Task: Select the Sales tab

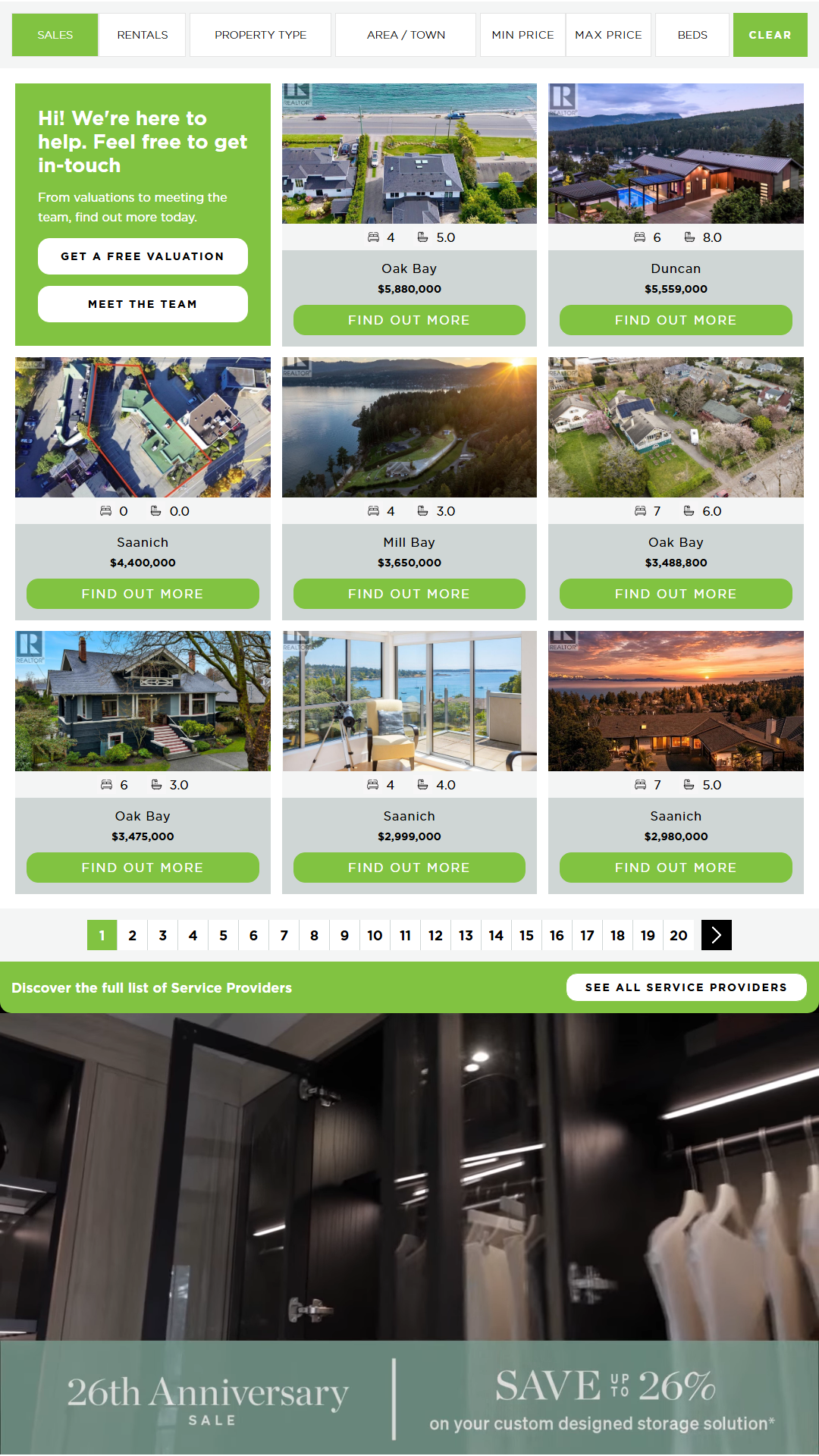Action: [55, 35]
